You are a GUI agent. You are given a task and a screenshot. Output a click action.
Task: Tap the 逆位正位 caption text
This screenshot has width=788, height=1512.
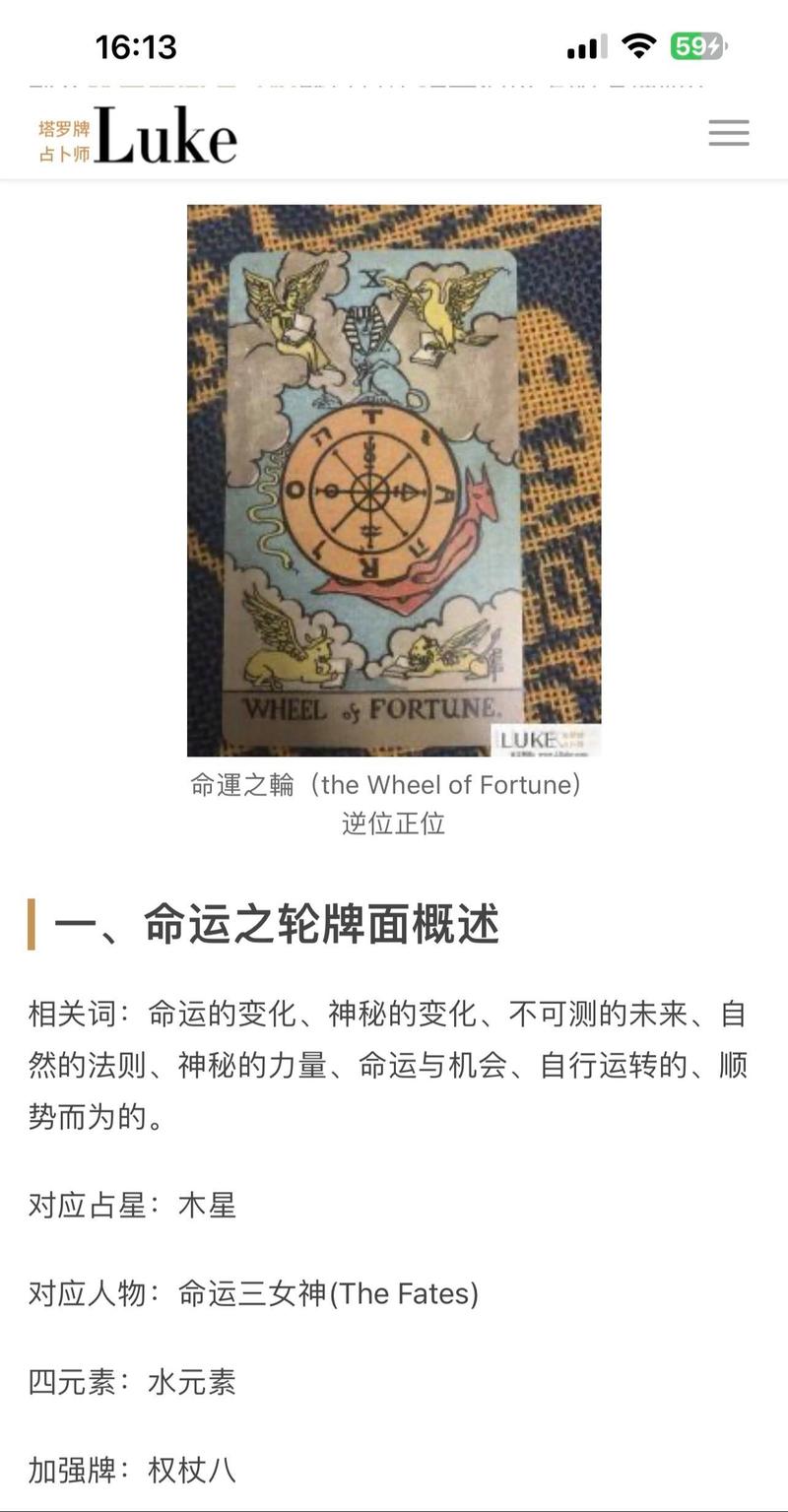click(392, 825)
